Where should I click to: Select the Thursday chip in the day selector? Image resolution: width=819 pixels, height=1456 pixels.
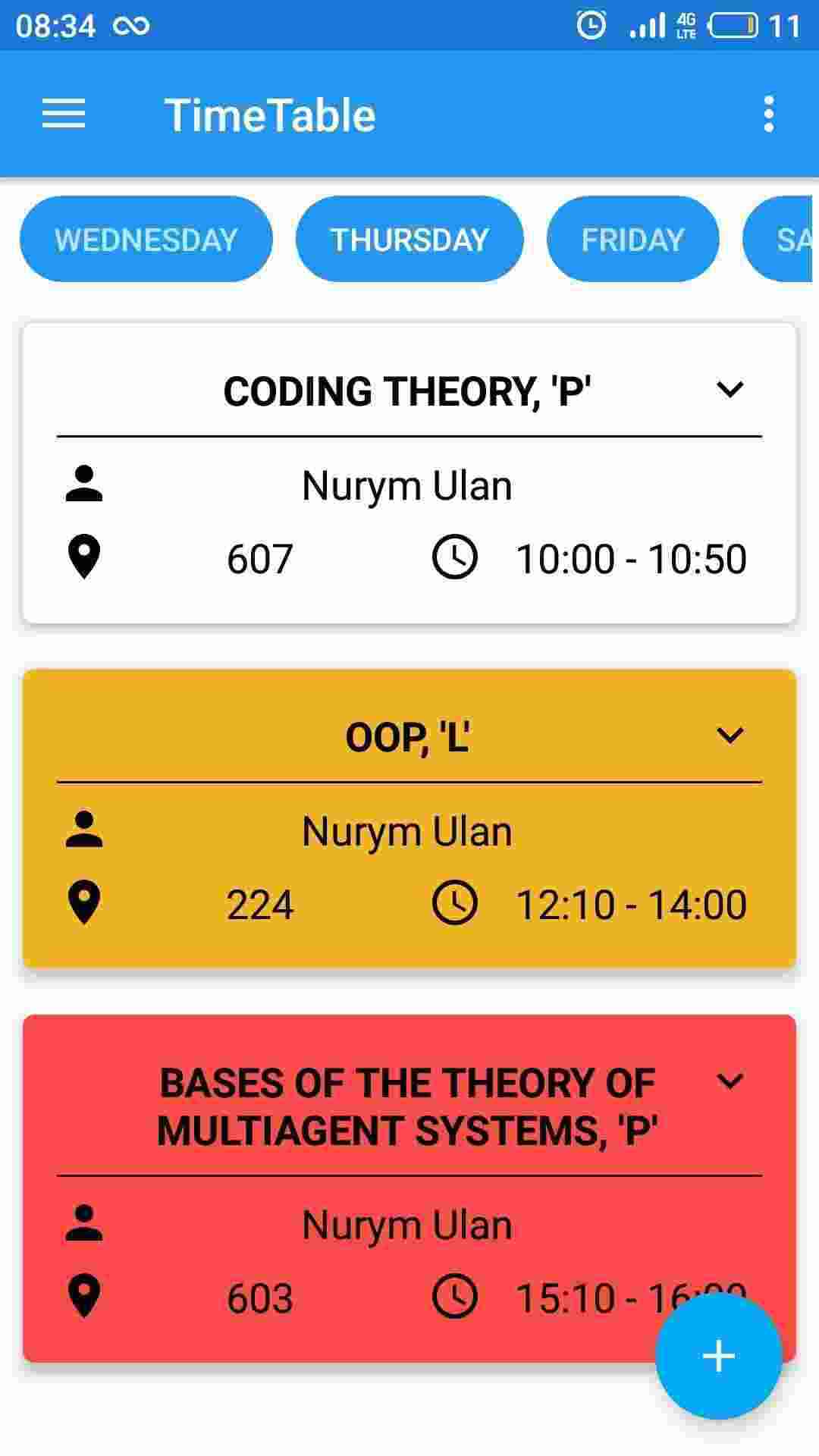coord(409,239)
